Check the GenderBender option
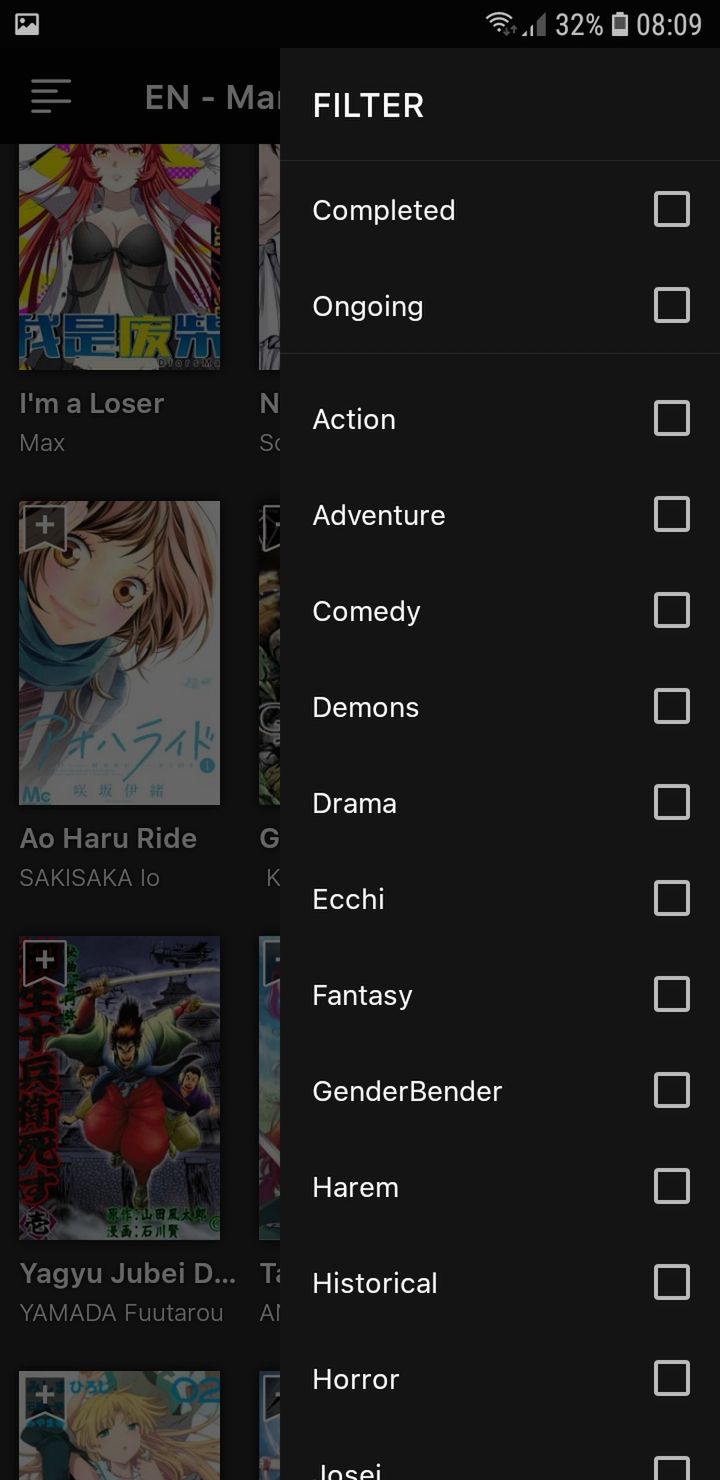 click(x=671, y=1091)
